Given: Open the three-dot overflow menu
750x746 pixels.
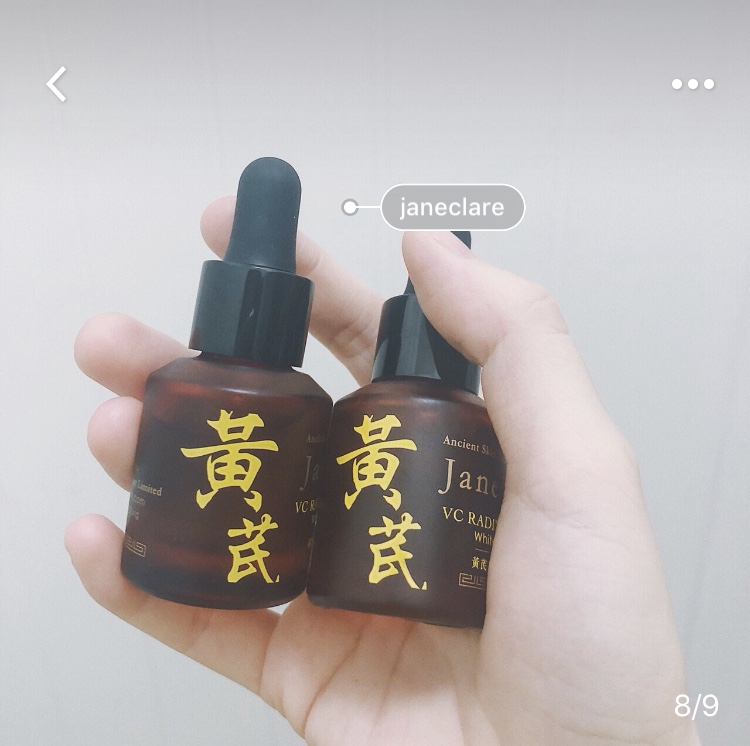Looking at the screenshot, I should (693, 84).
